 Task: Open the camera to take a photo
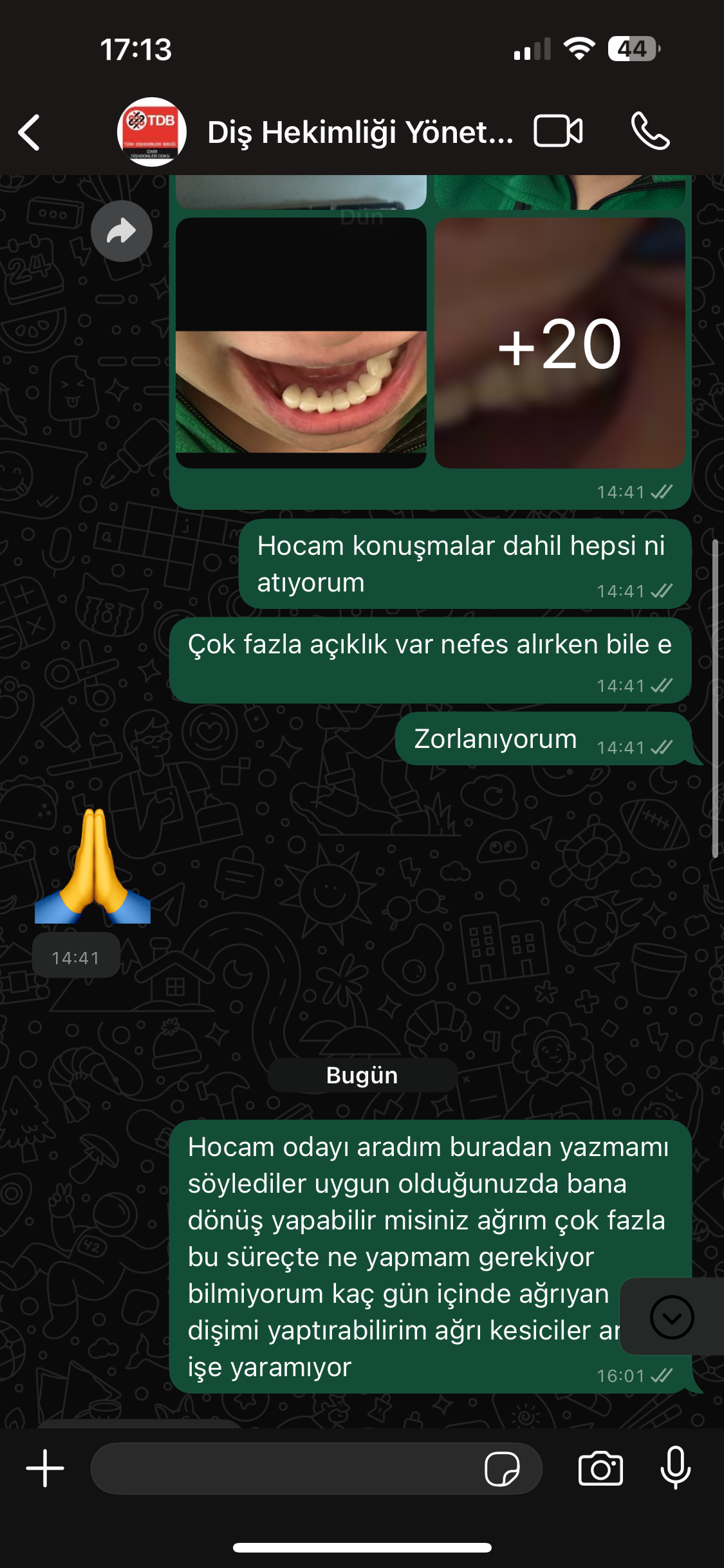(x=600, y=1468)
